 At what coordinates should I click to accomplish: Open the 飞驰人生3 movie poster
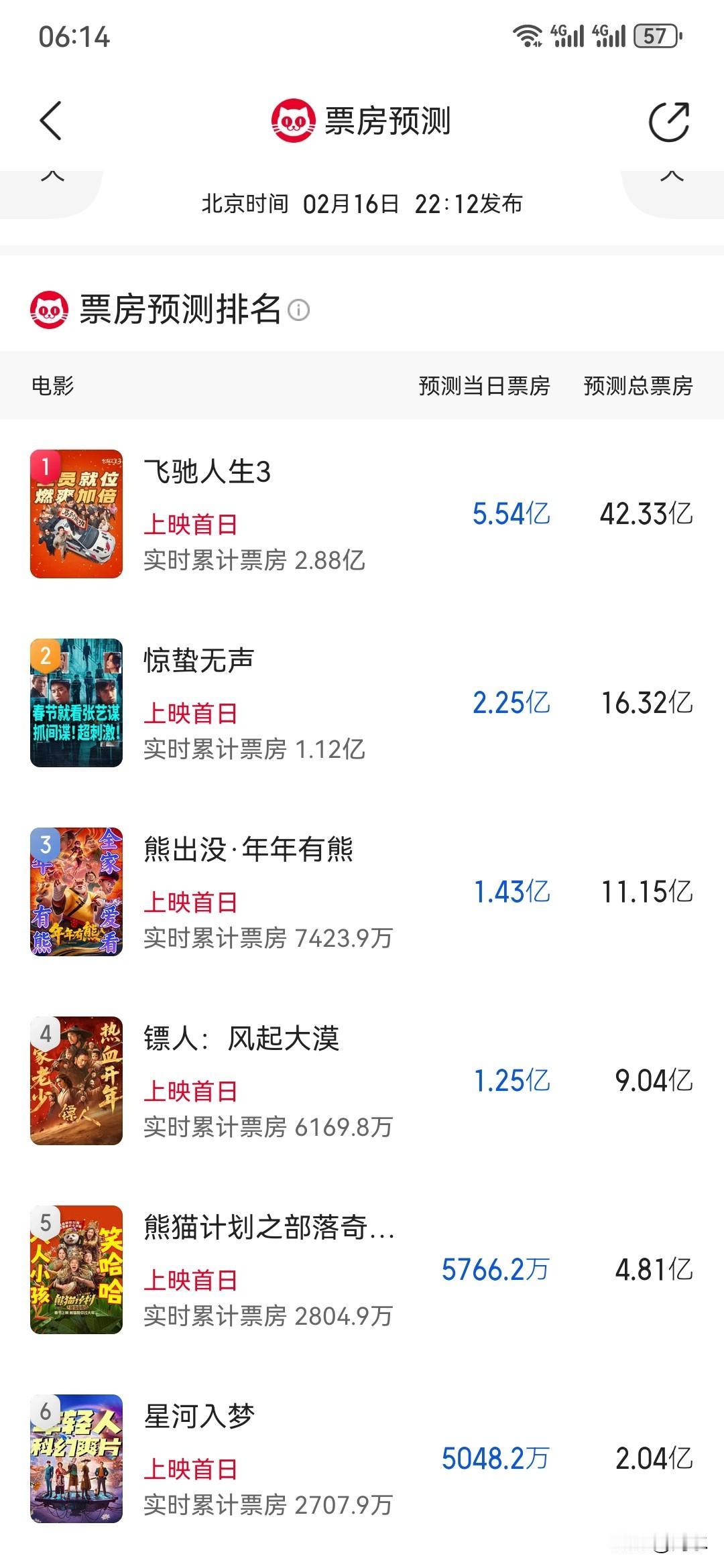tap(76, 515)
